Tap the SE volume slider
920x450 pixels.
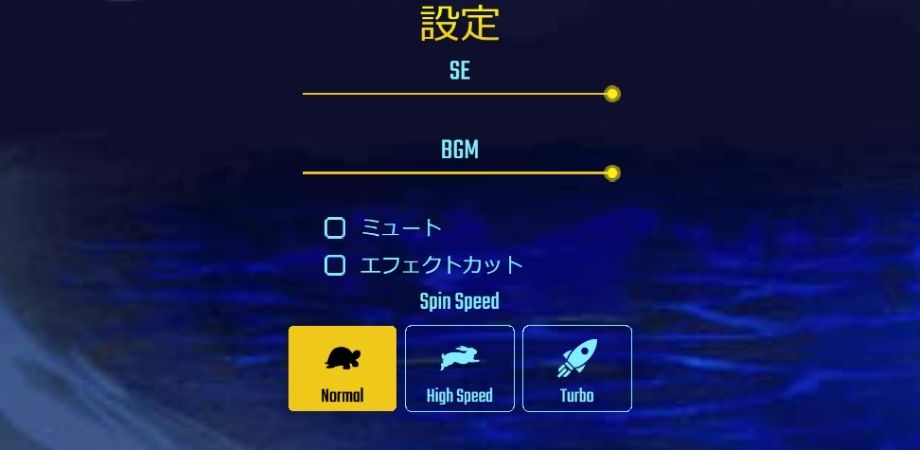click(460, 94)
